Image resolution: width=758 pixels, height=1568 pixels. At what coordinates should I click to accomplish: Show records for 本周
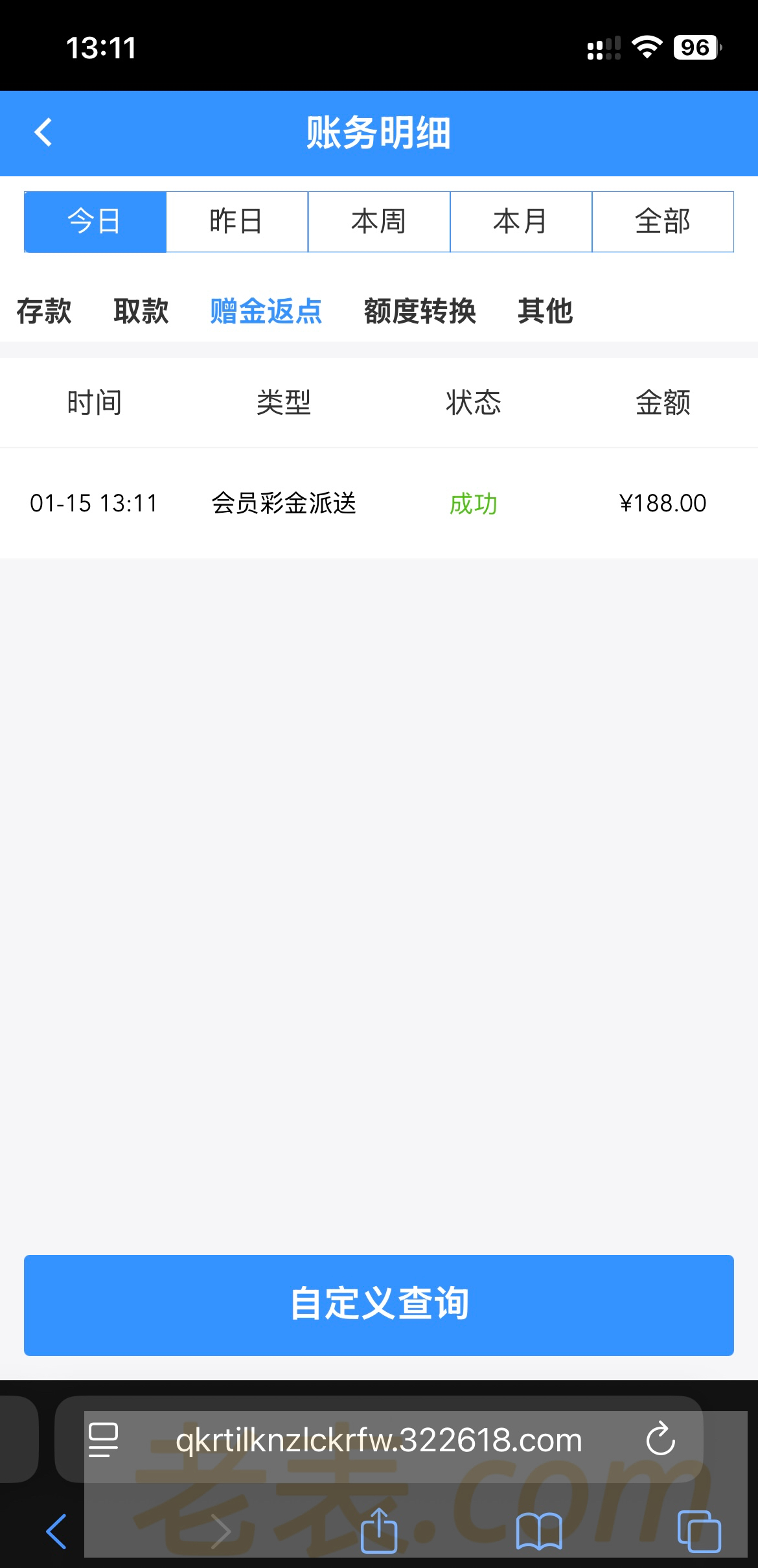(379, 222)
